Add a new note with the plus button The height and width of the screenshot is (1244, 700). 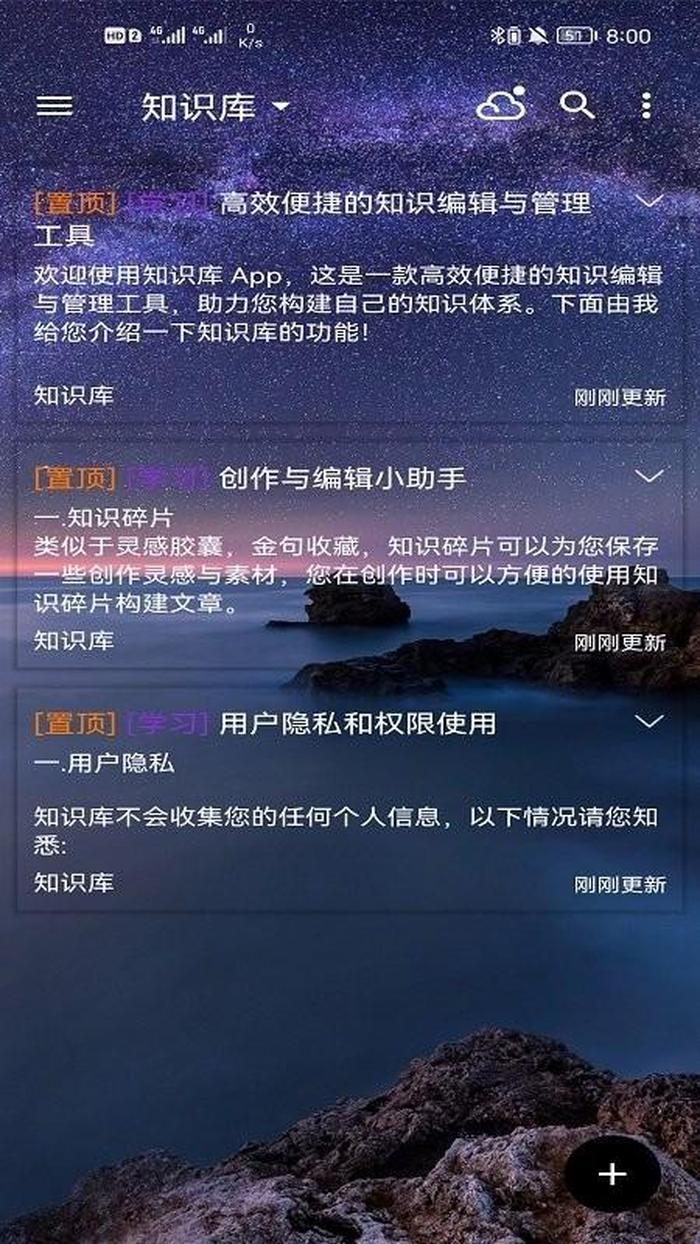612,1175
